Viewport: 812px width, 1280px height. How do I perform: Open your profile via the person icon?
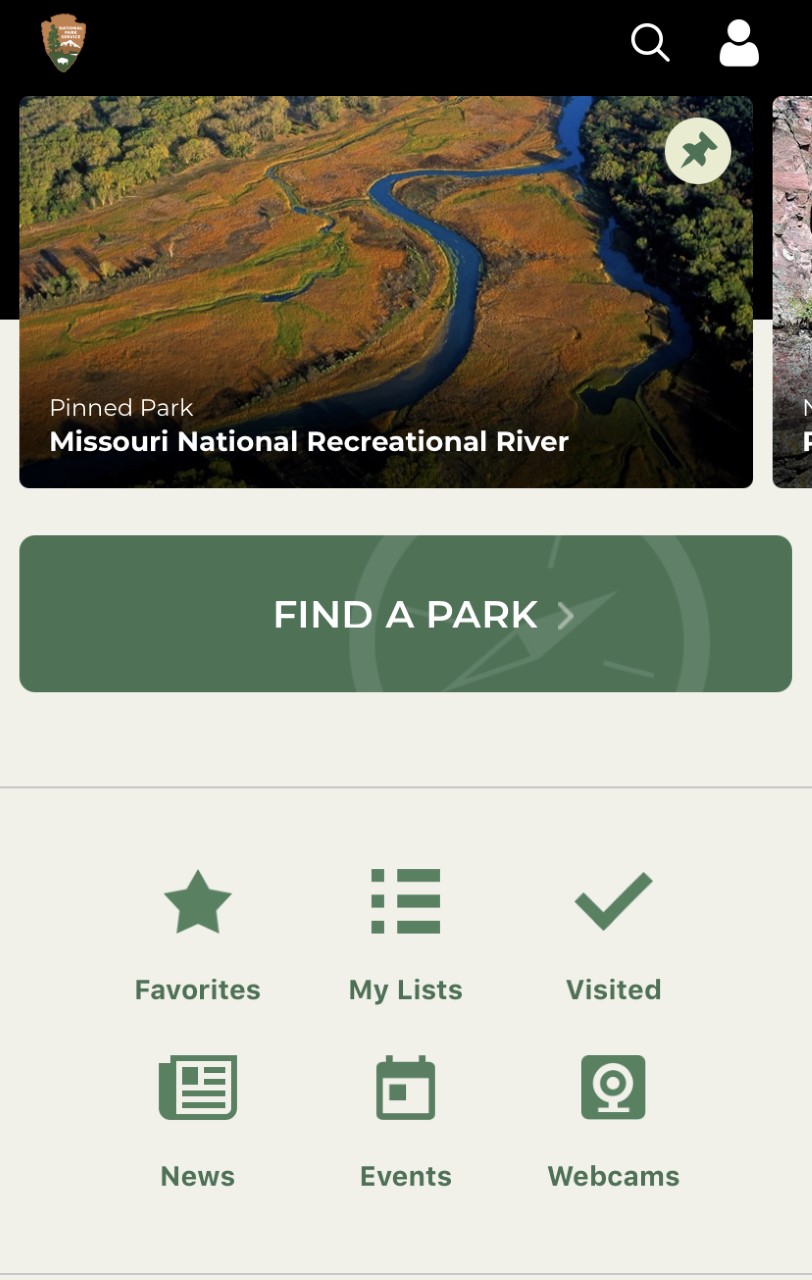(x=738, y=43)
